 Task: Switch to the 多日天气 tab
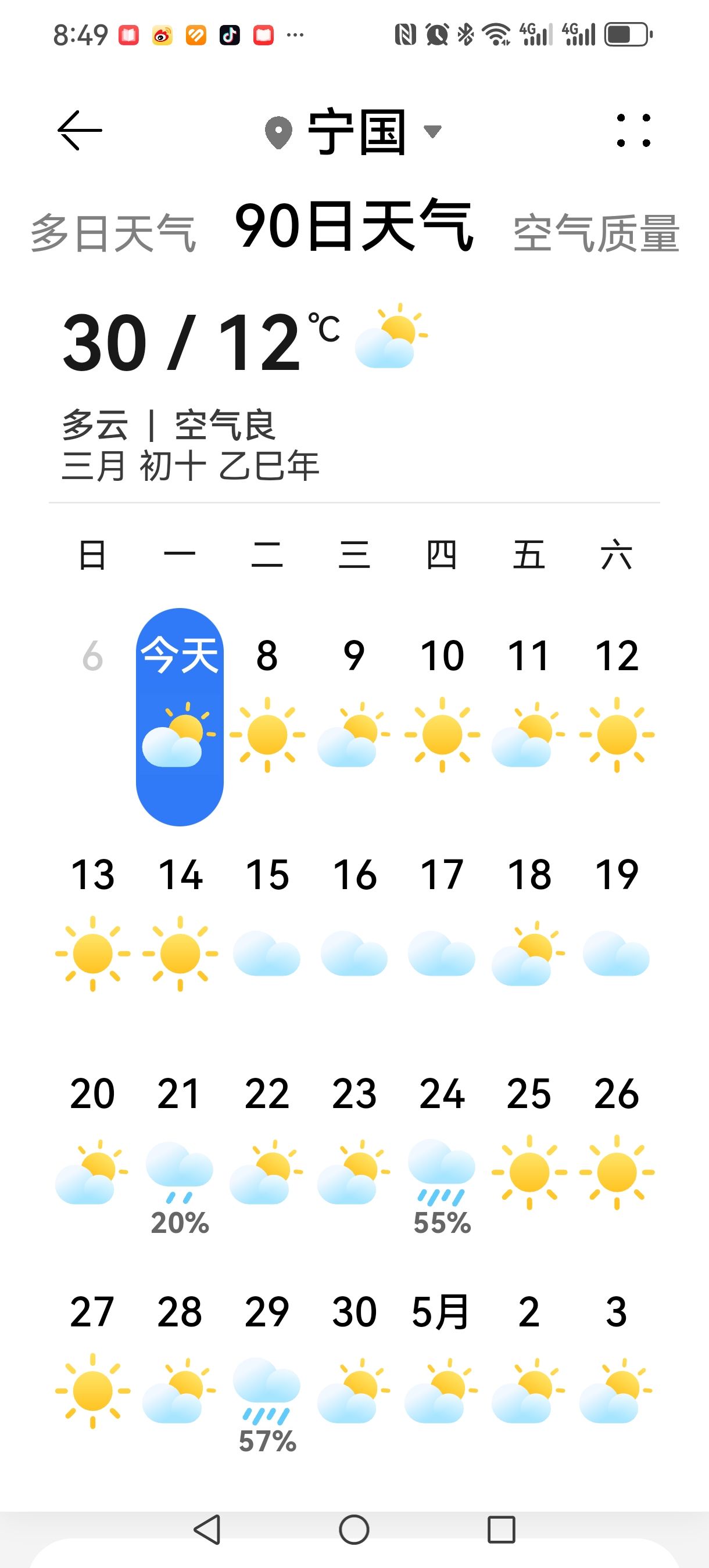coord(113,233)
